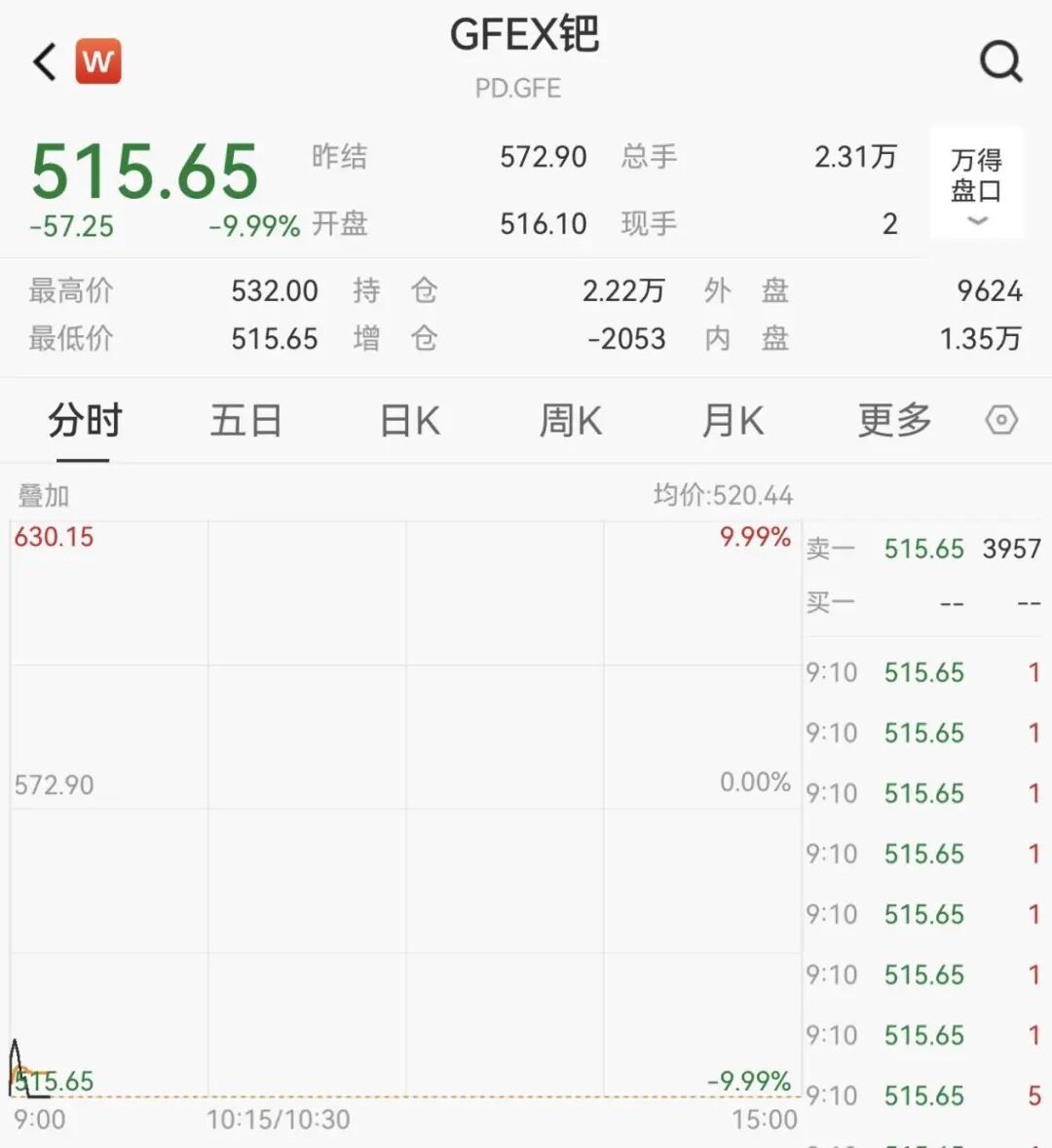Open monthly chart via 月K button
This screenshot has width=1052, height=1148.
point(733,420)
